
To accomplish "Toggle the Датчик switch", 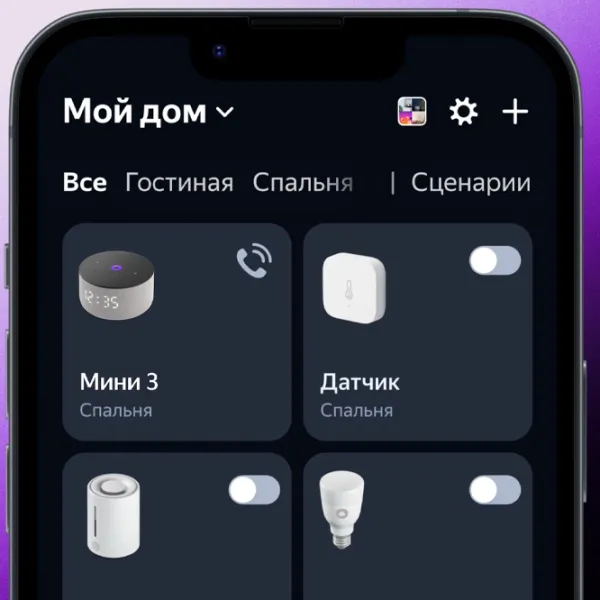I will [x=495, y=261].
